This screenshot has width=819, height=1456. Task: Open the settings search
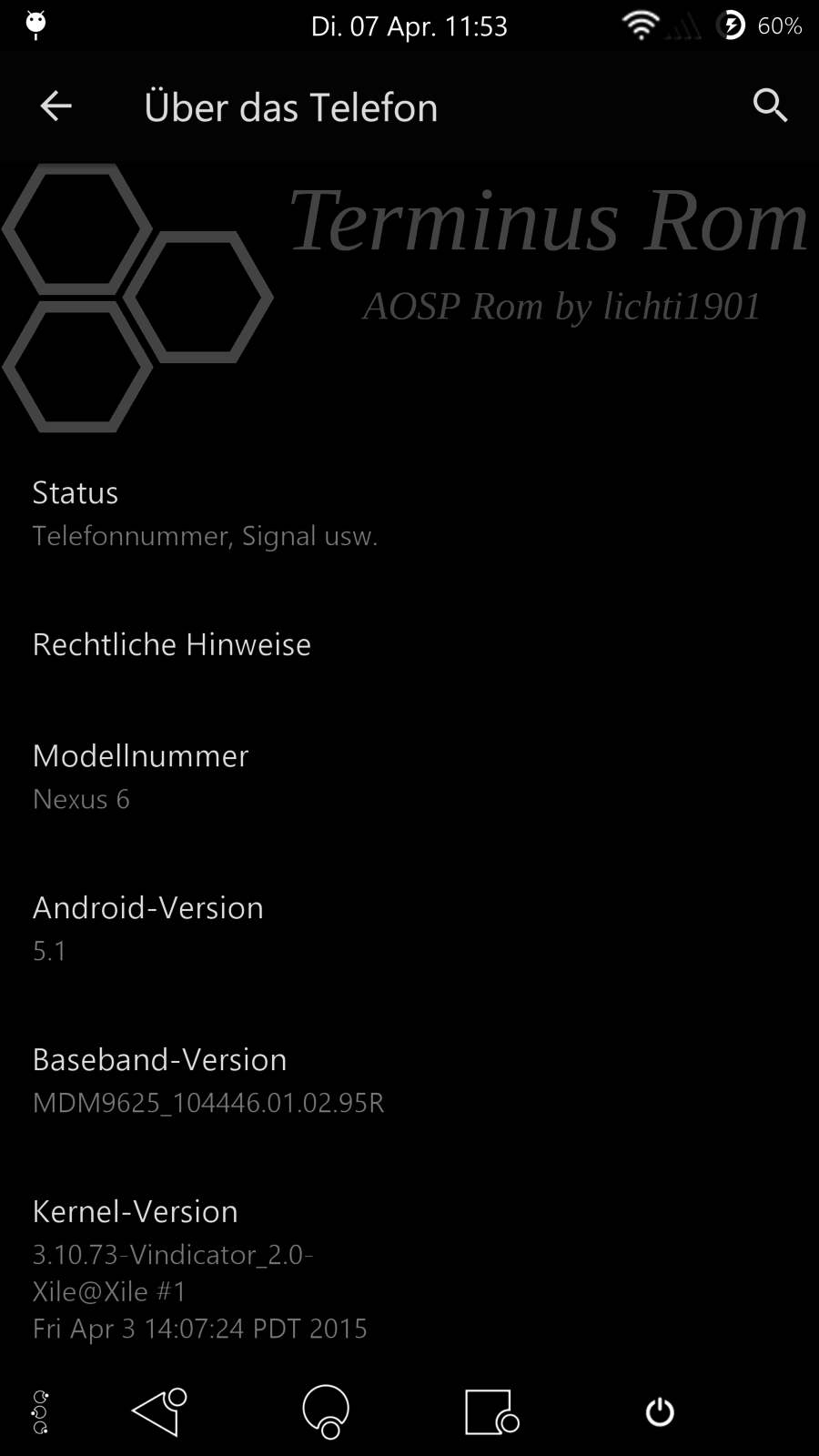point(770,106)
